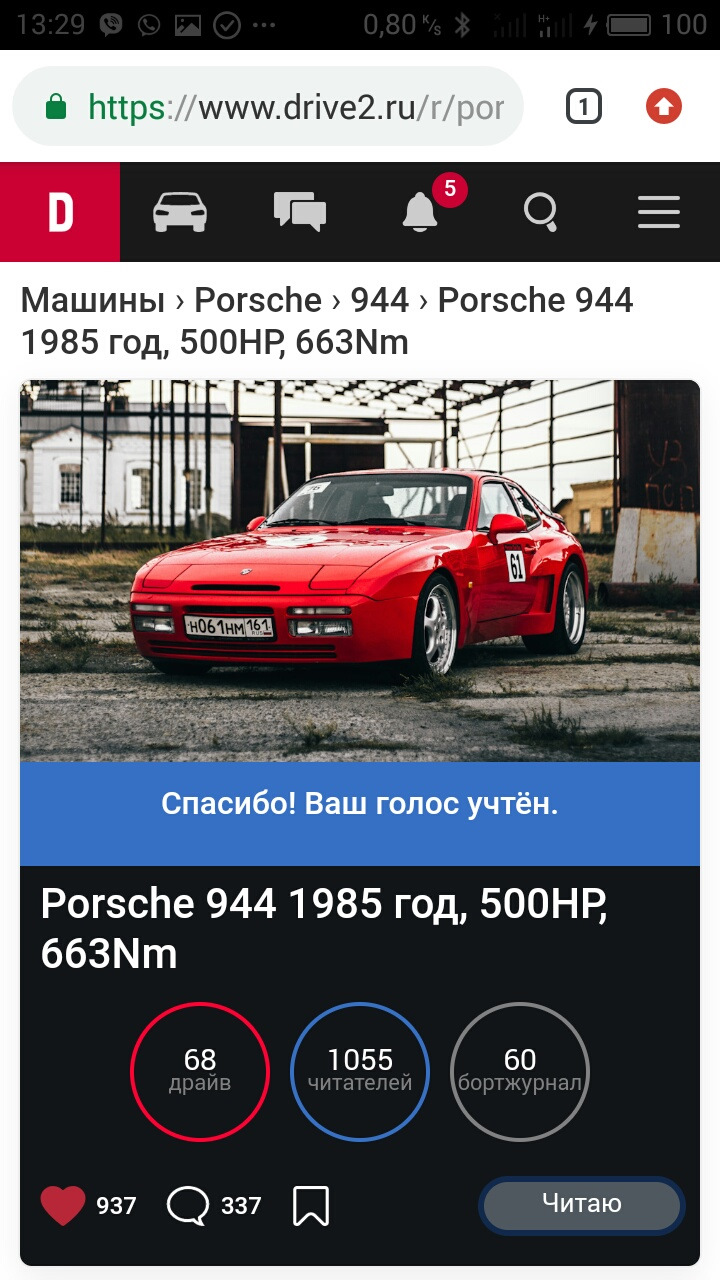Tap the heart like icon
This screenshot has height=1280, width=720.
63,1206
